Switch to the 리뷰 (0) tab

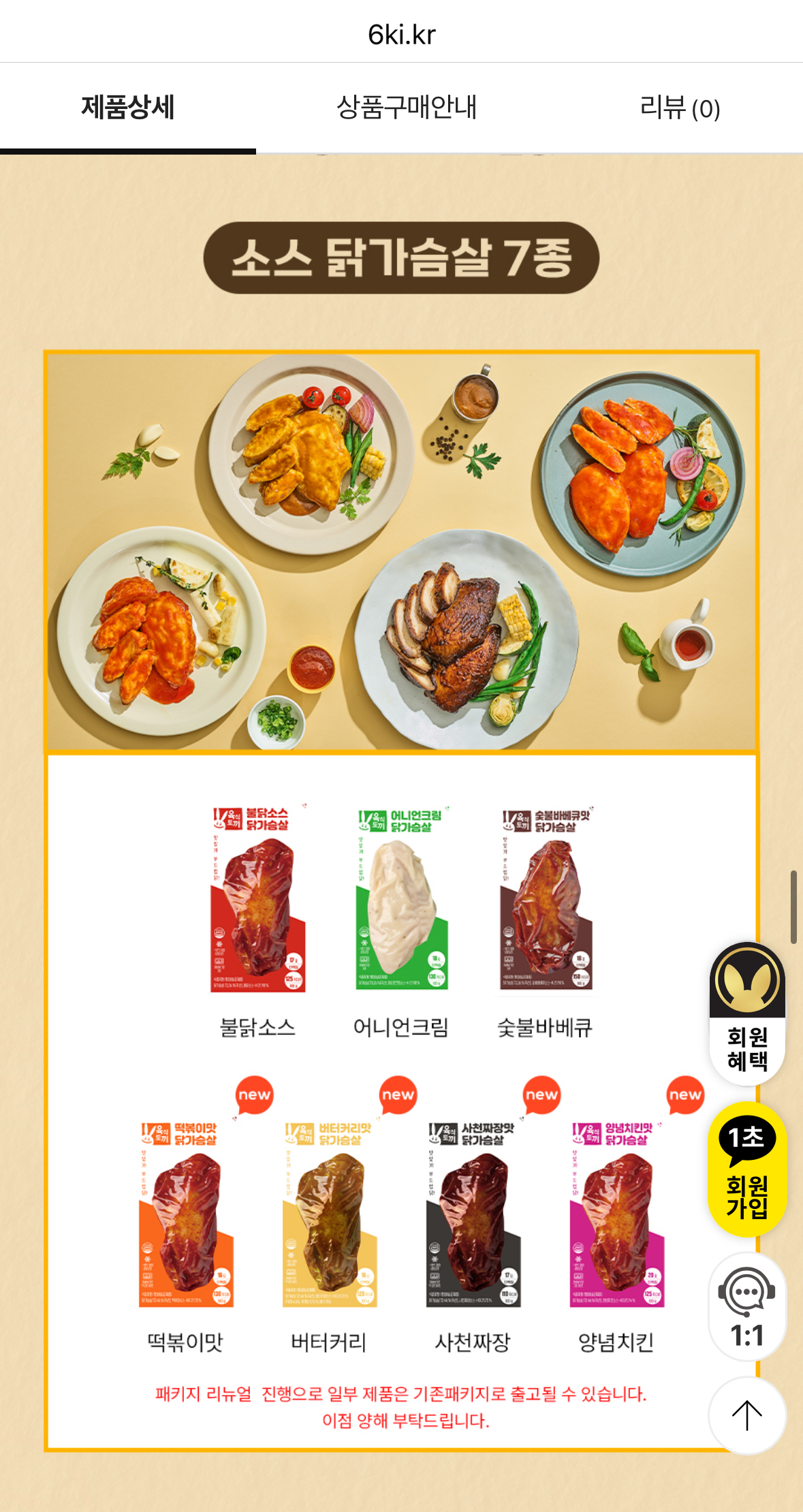click(680, 108)
